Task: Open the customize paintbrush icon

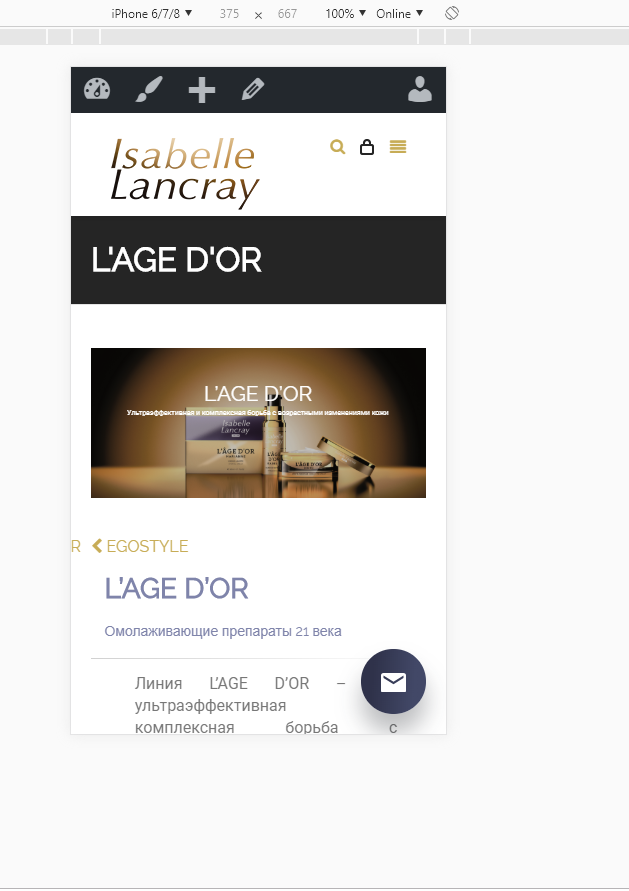Action: [x=149, y=90]
